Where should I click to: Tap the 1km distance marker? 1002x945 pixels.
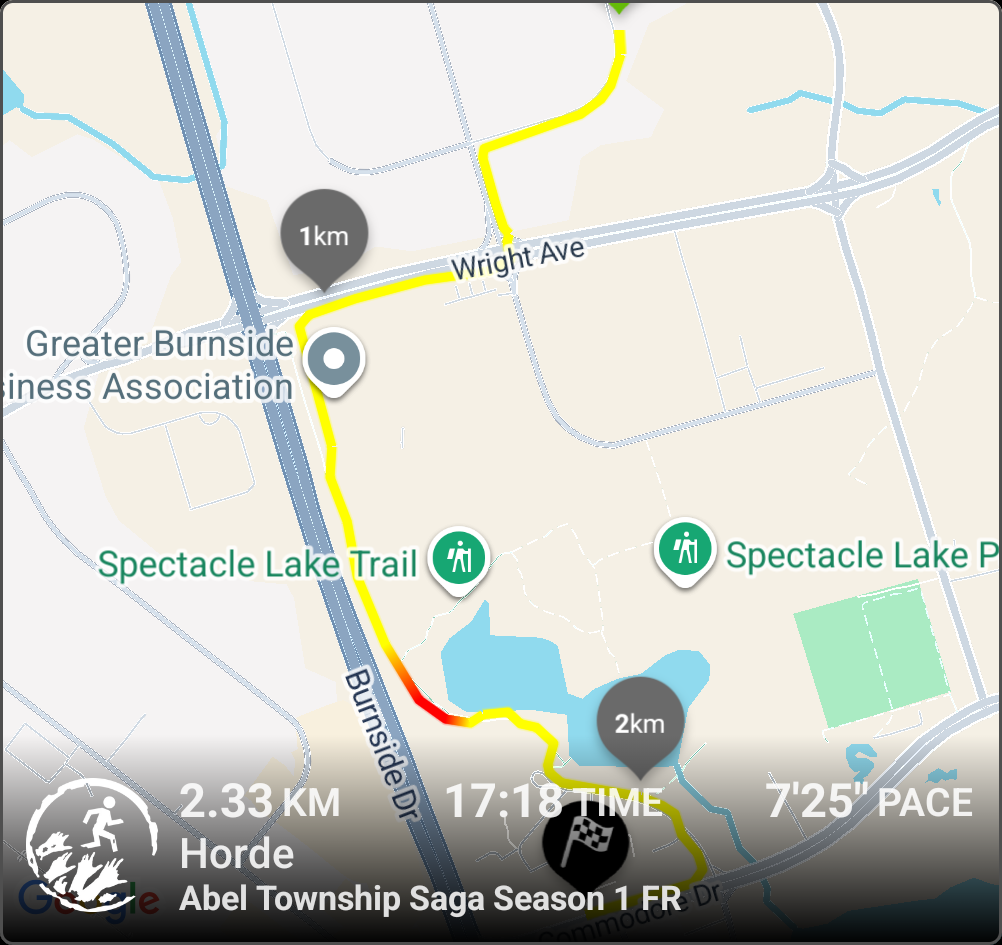tap(325, 235)
